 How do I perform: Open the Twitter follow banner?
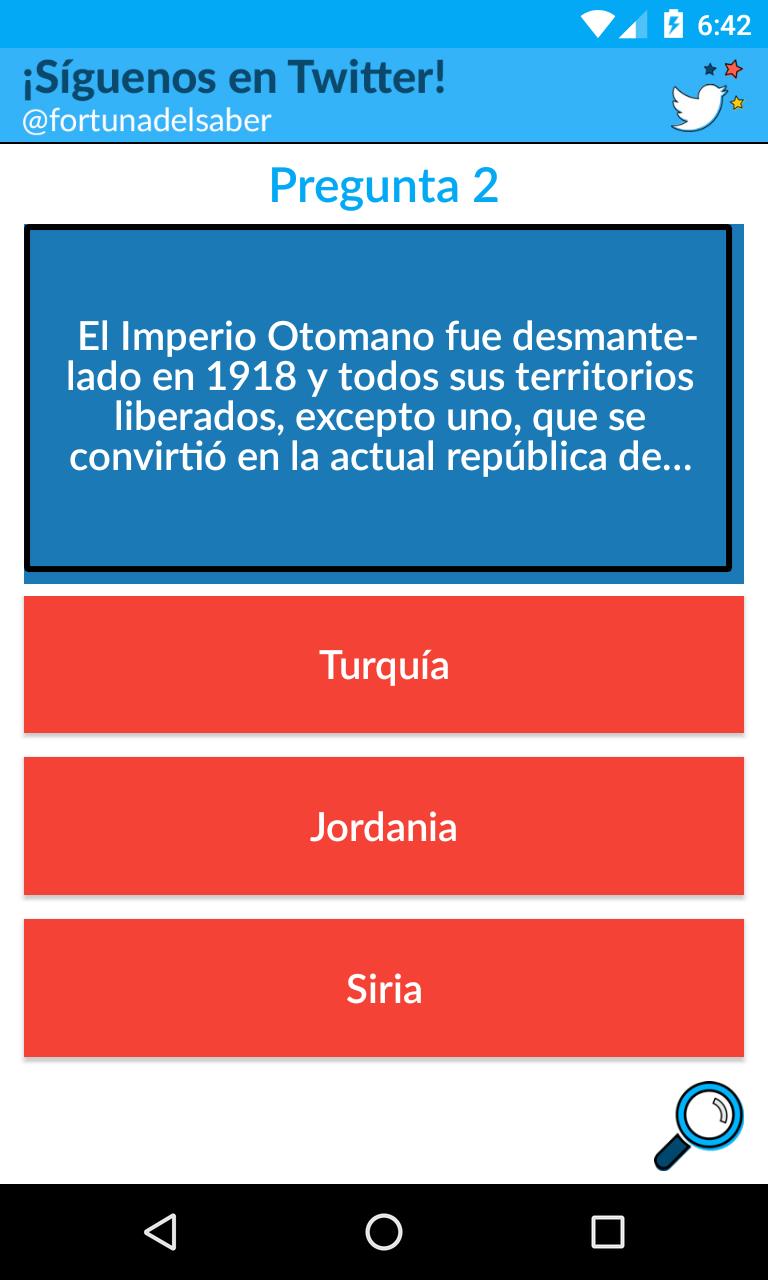click(384, 96)
